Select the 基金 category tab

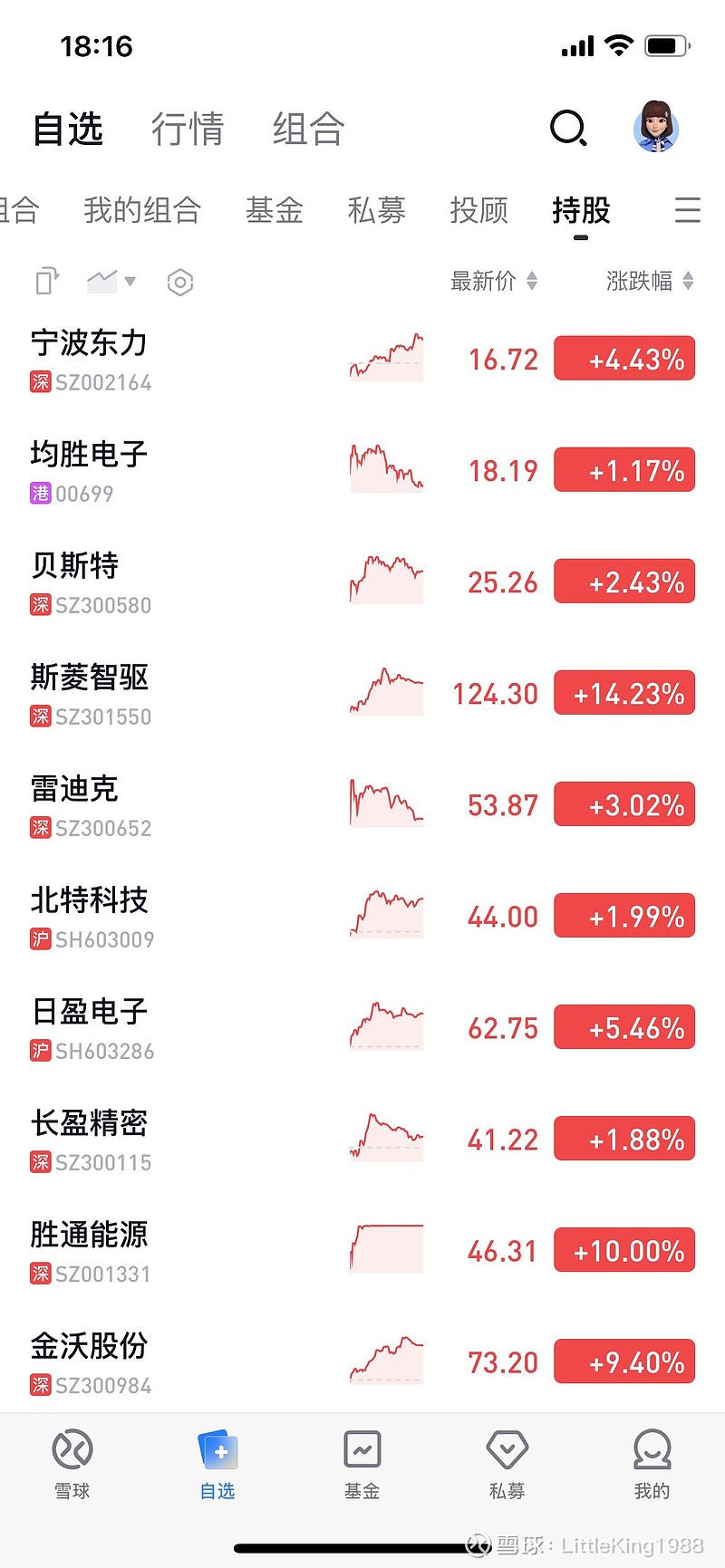[274, 210]
